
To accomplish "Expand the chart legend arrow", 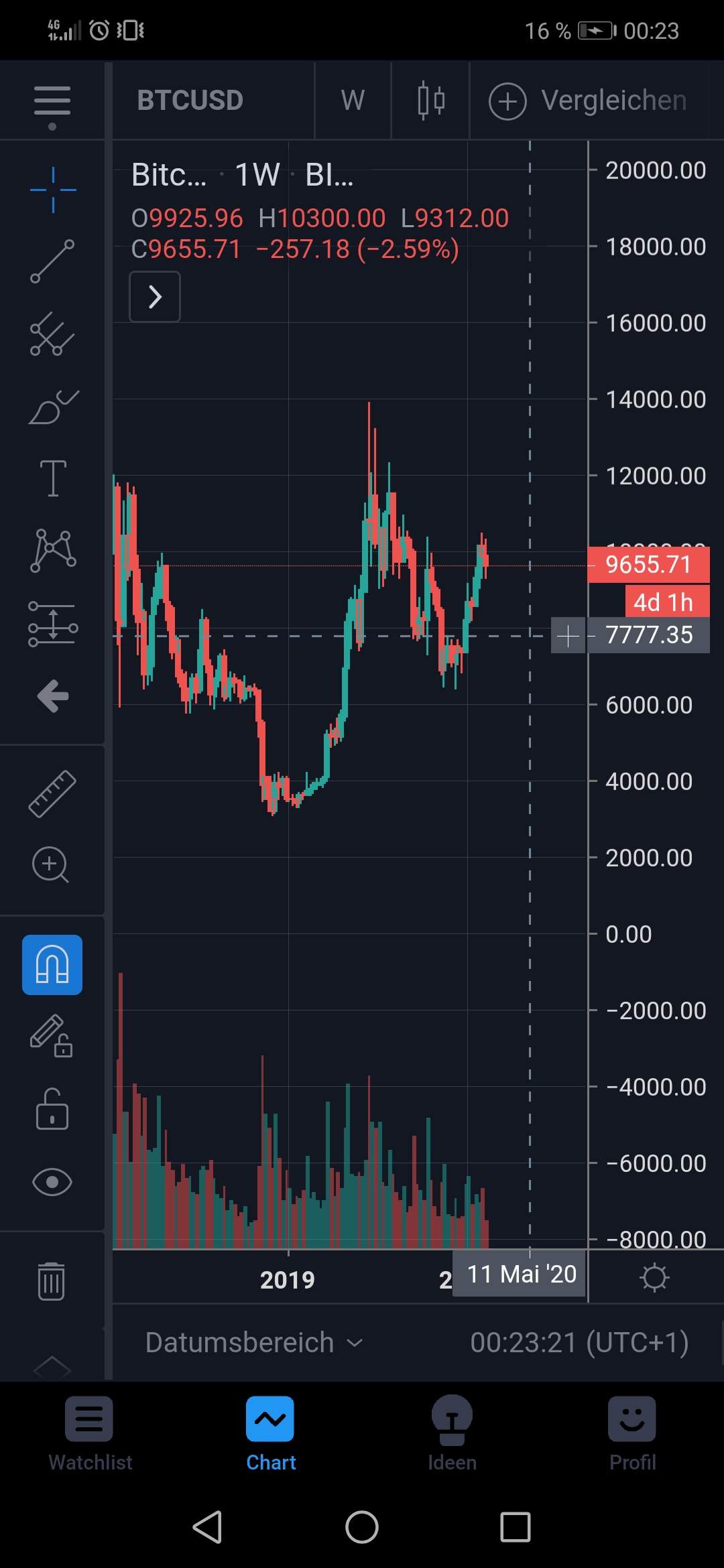I will 155,297.
